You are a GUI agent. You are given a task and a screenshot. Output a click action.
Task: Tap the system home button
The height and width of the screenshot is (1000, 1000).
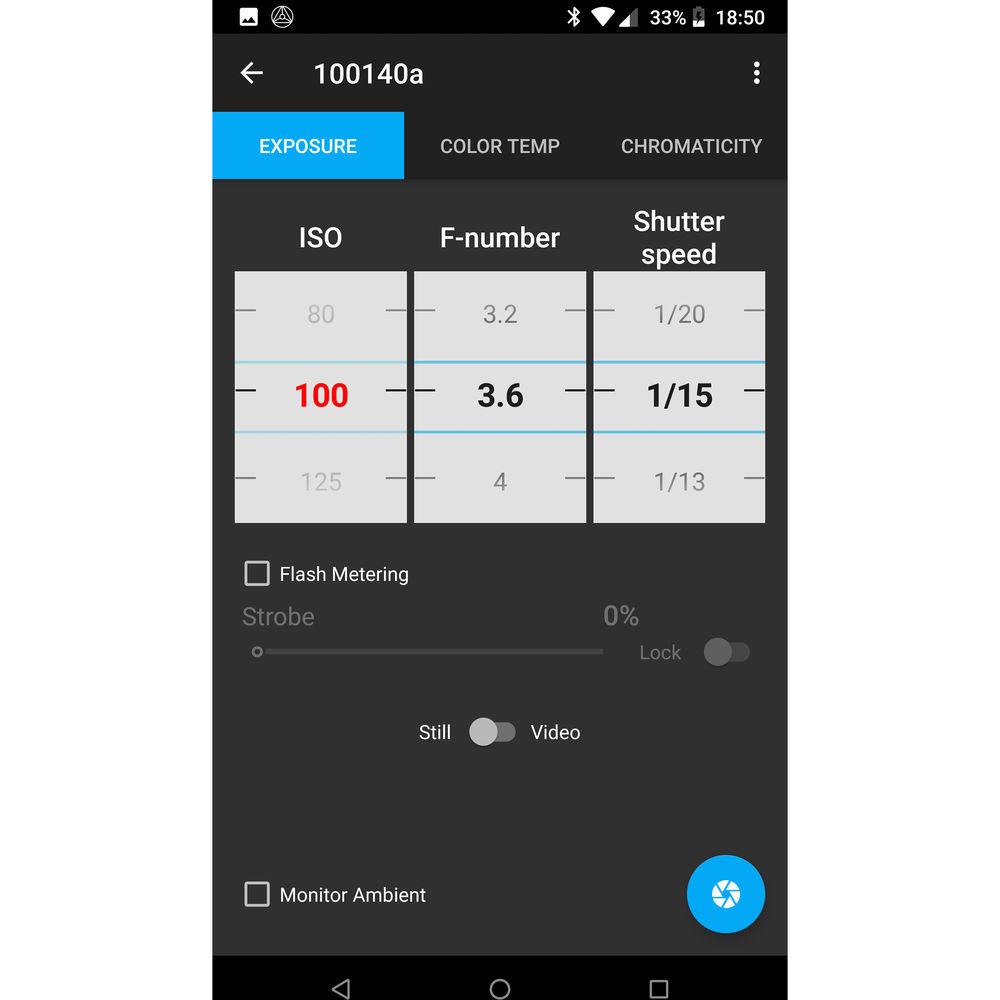[x=500, y=988]
